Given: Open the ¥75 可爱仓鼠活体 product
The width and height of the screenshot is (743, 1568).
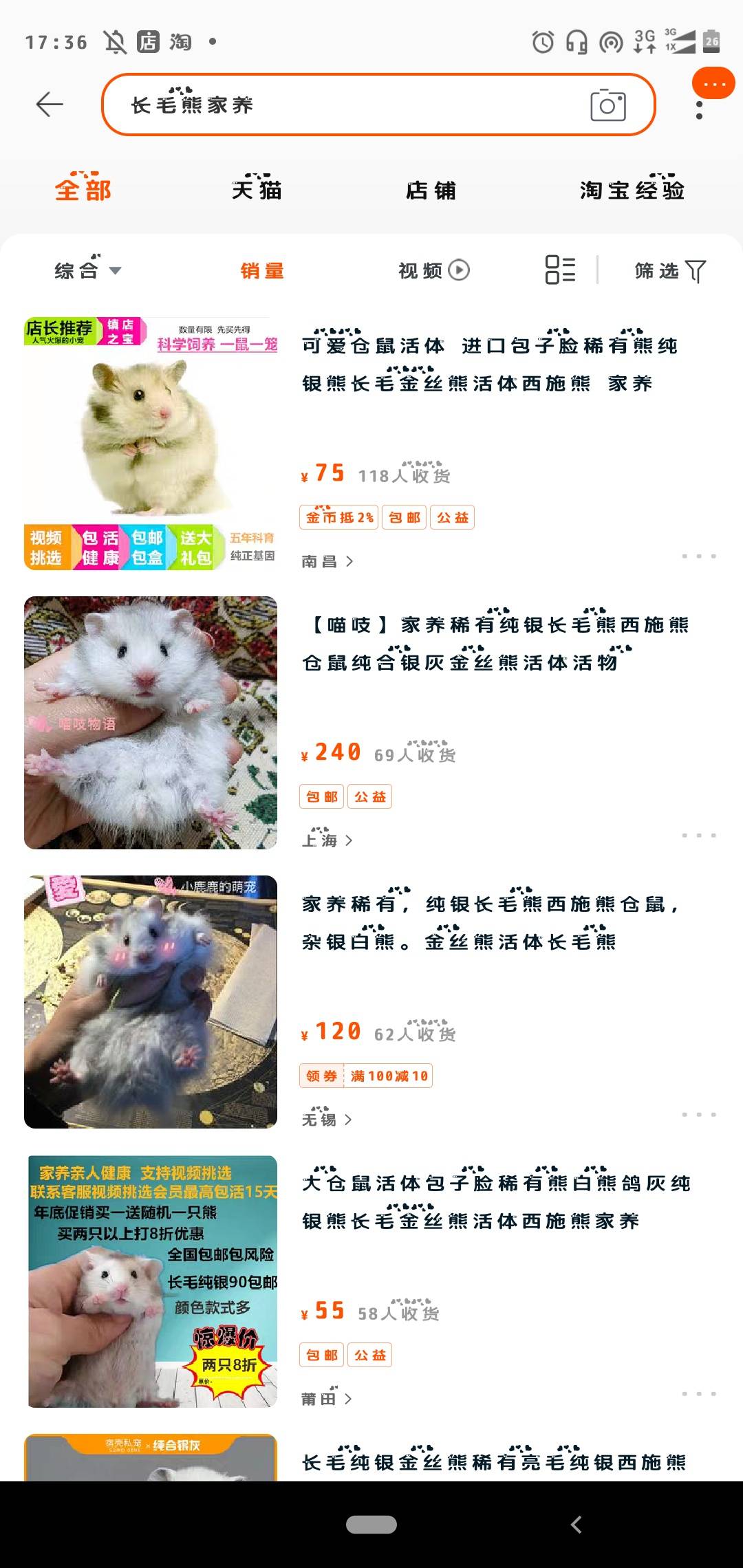Looking at the screenshot, I should [x=488, y=364].
